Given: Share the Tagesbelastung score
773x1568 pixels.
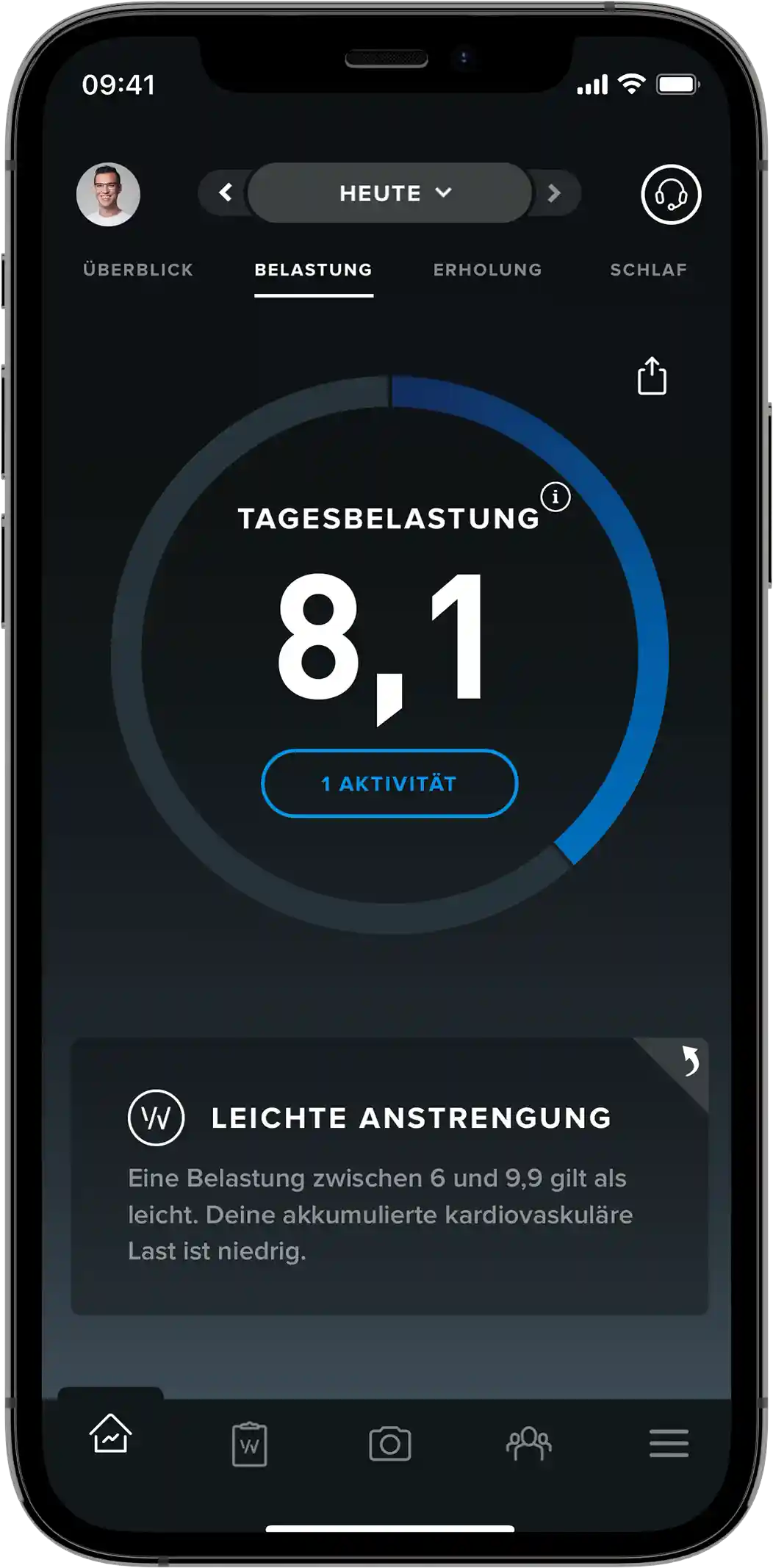Looking at the screenshot, I should coord(651,376).
